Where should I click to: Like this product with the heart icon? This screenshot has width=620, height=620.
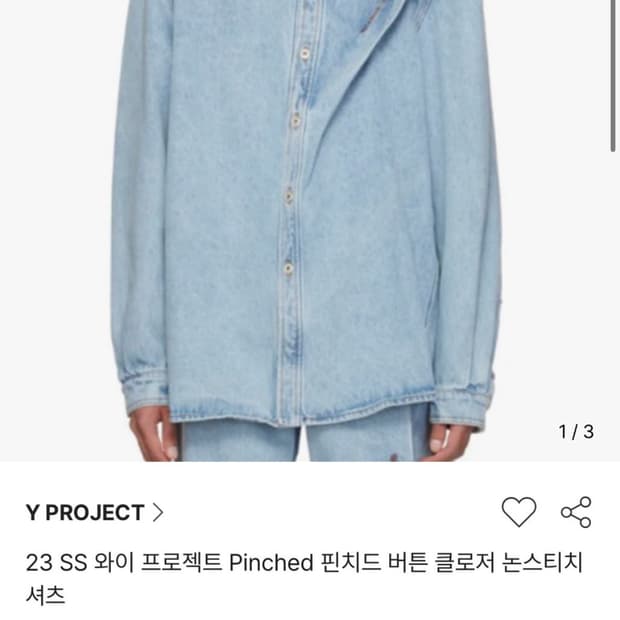click(519, 512)
